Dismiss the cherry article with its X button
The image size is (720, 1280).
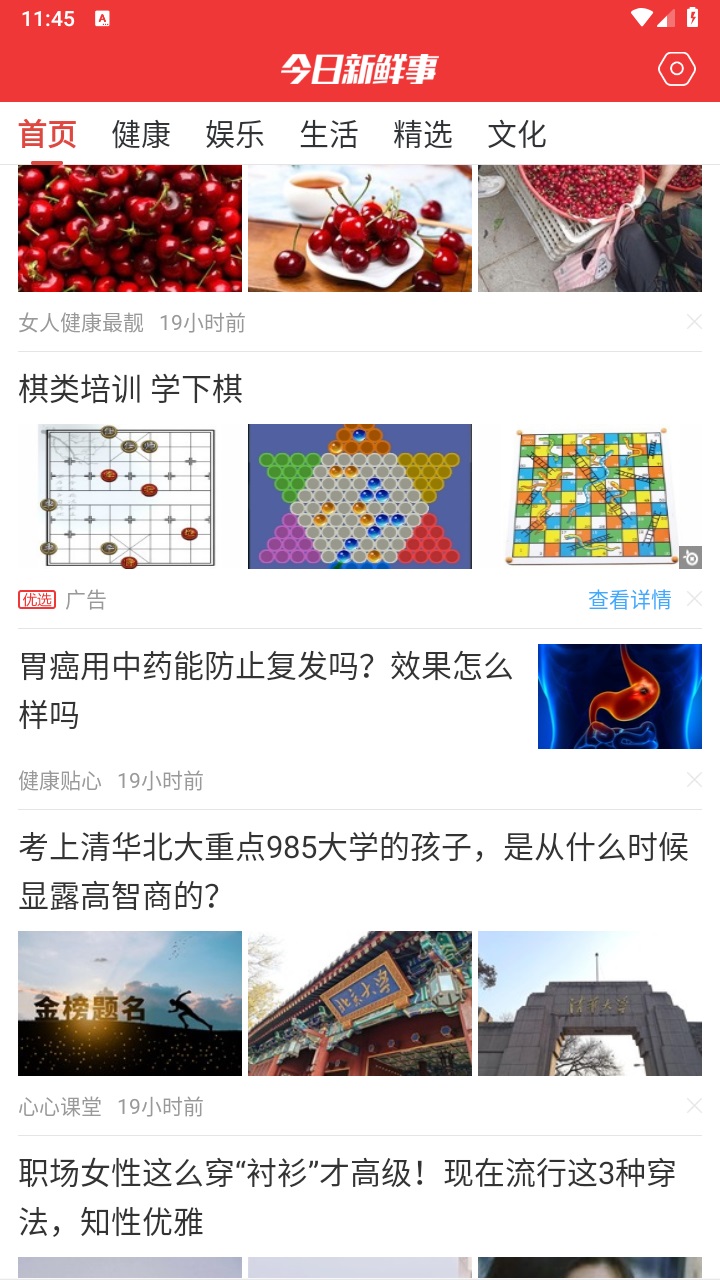[694, 322]
